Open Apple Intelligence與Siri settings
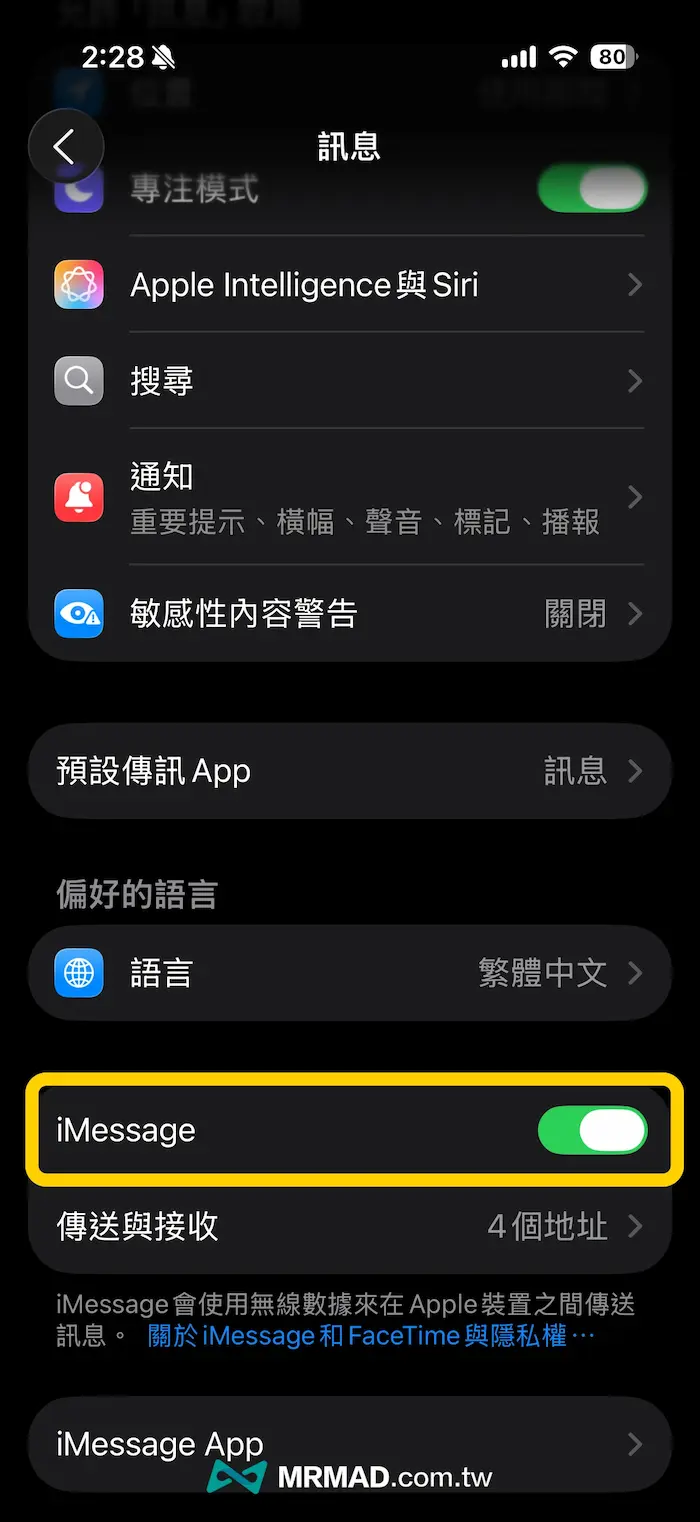This screenshot has width=700, height=1522. point(350,285)
